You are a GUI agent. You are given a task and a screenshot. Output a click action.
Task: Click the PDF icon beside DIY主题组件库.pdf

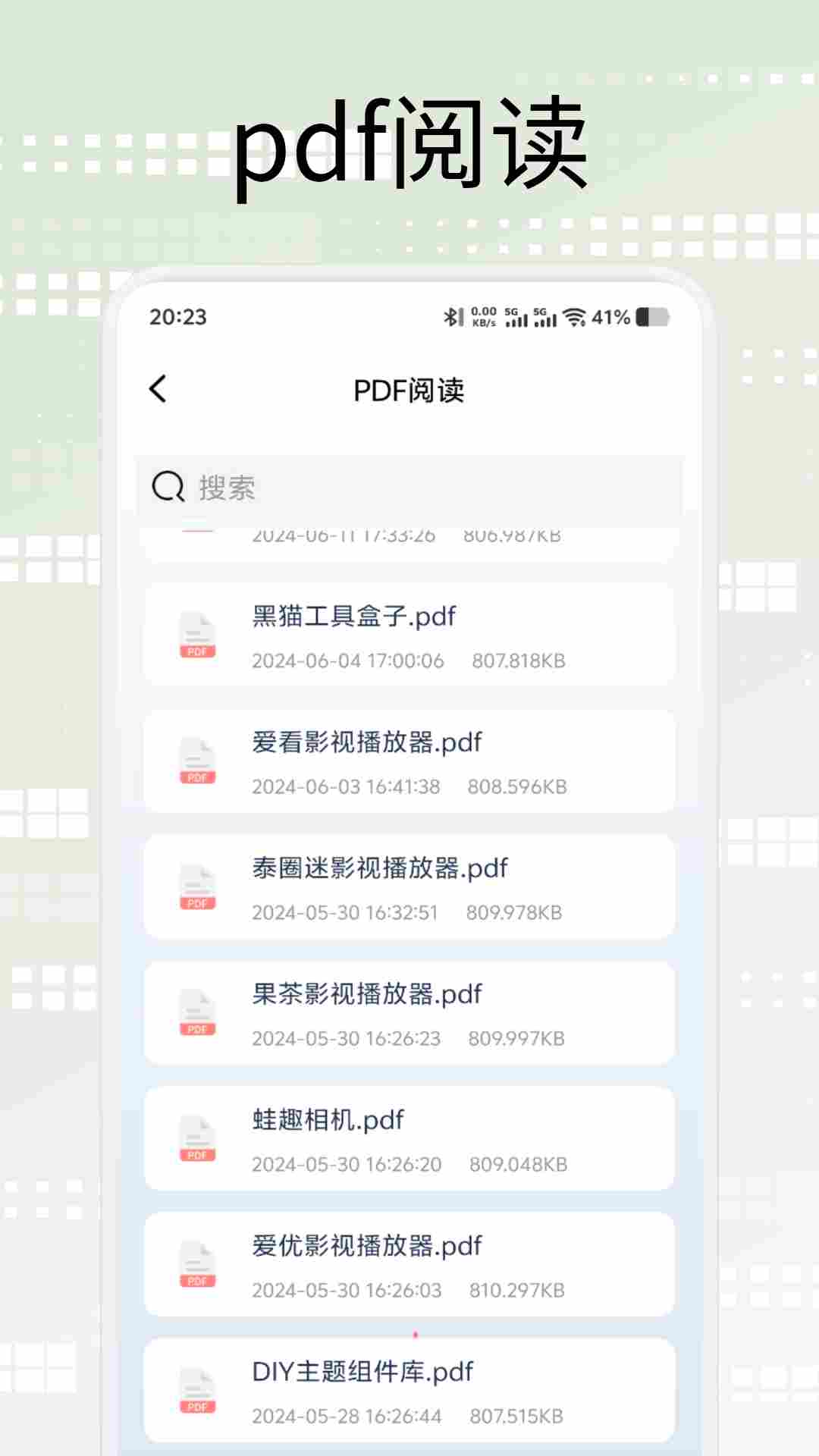pyautogui.click(x=196, y=1390)
